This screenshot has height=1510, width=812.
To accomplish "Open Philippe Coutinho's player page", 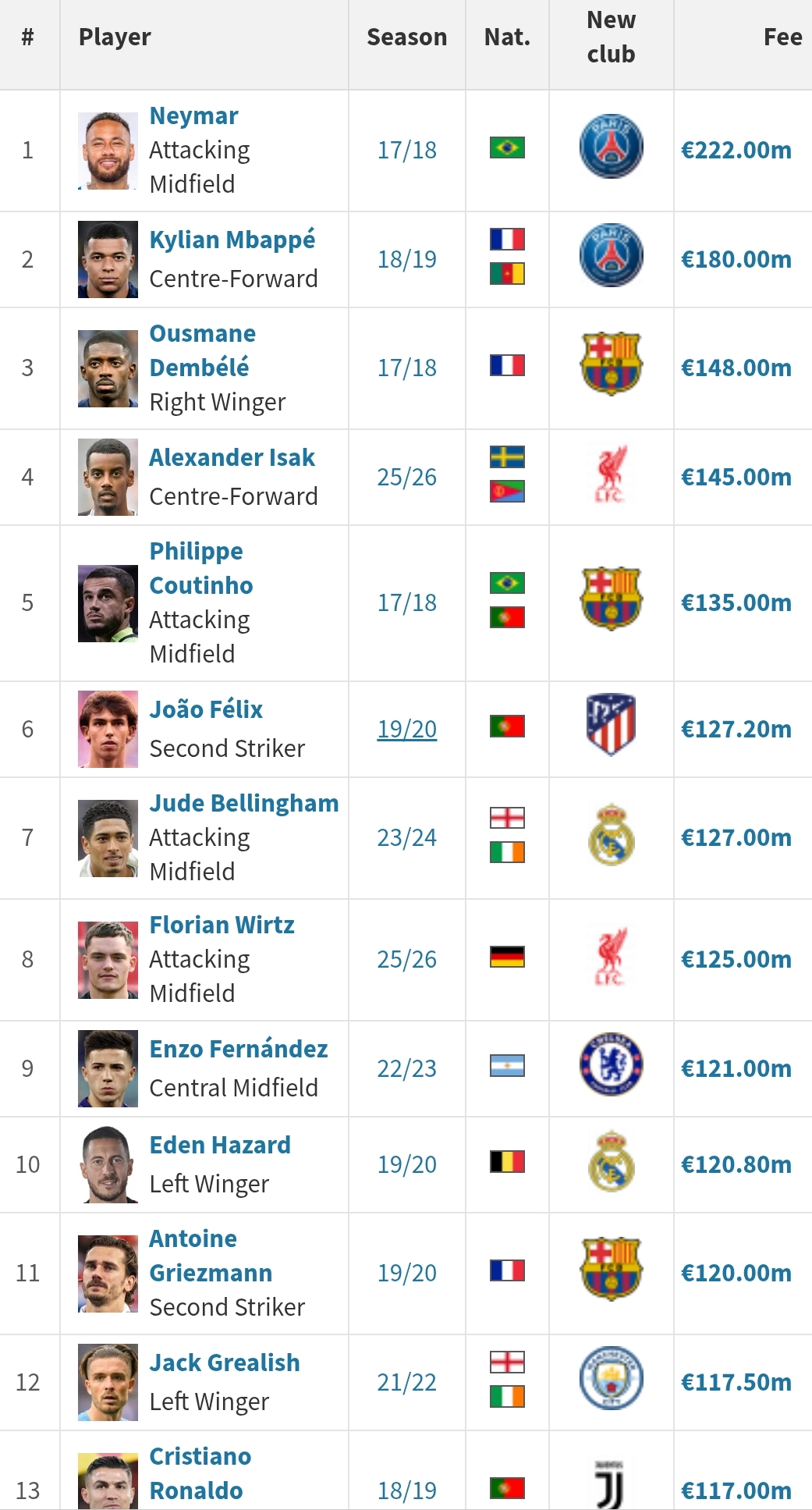I will click(201, 568).
